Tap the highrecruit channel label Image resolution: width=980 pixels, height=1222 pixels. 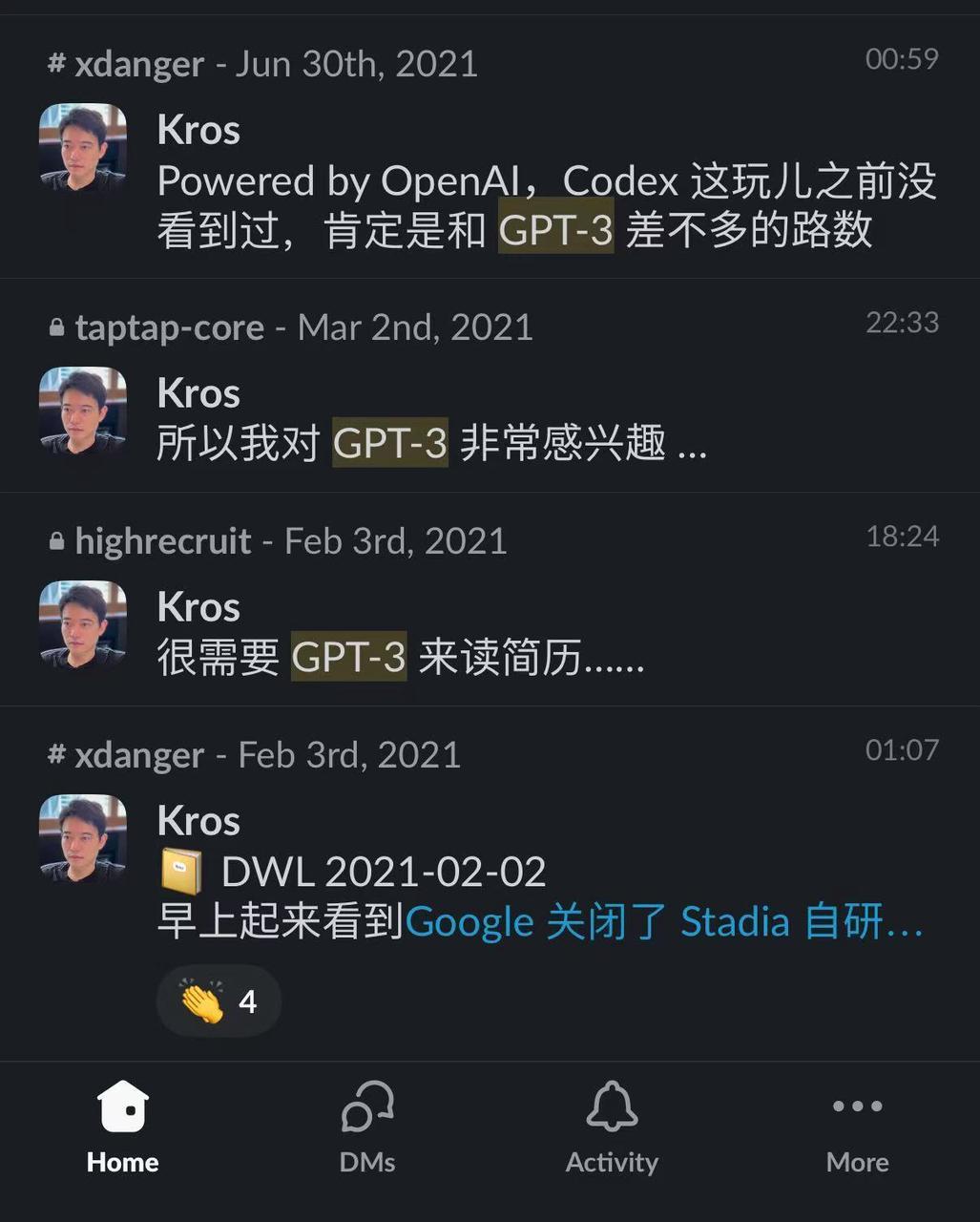pos(162,540)
